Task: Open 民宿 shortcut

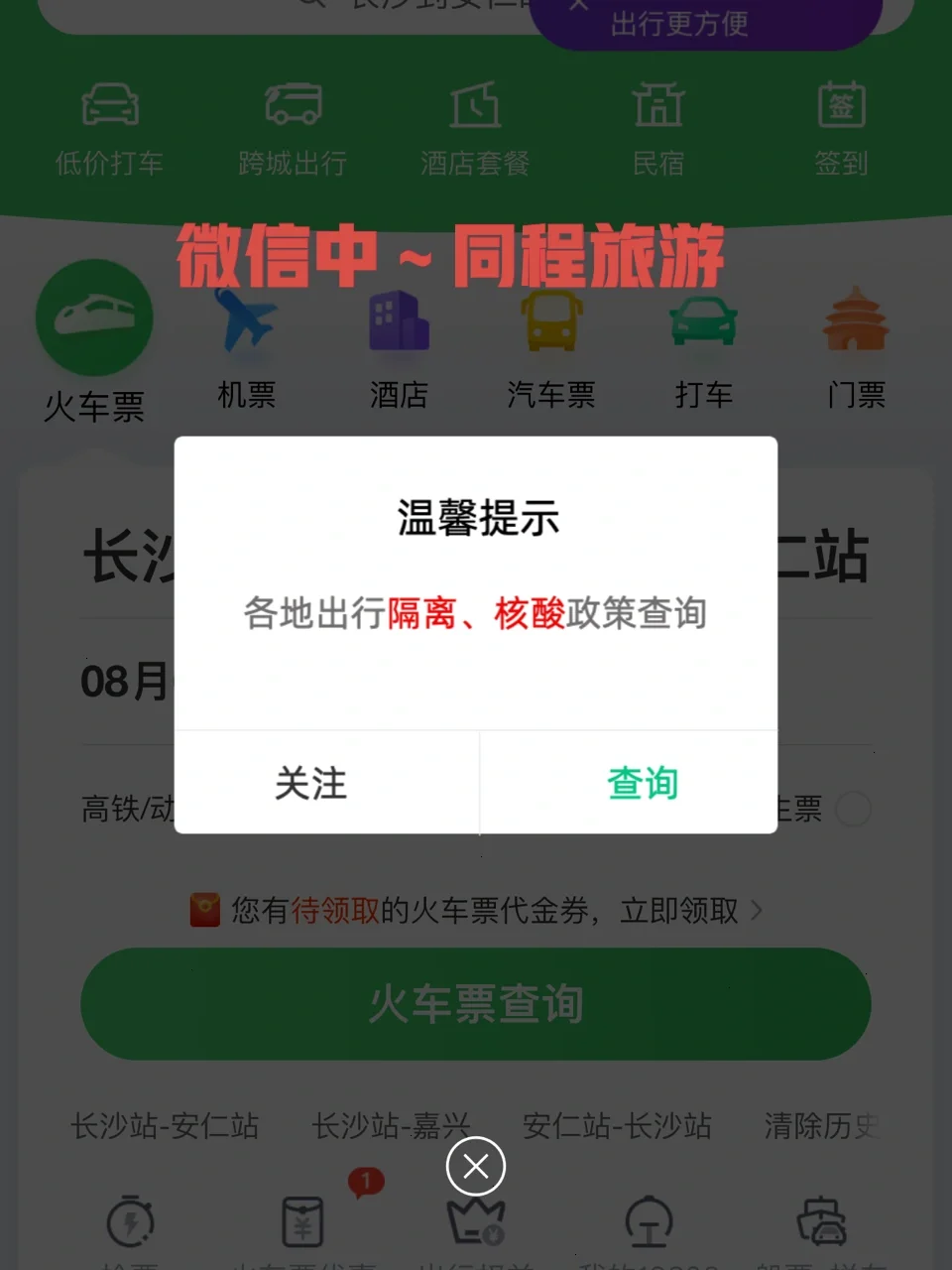Action: [658, 129]
